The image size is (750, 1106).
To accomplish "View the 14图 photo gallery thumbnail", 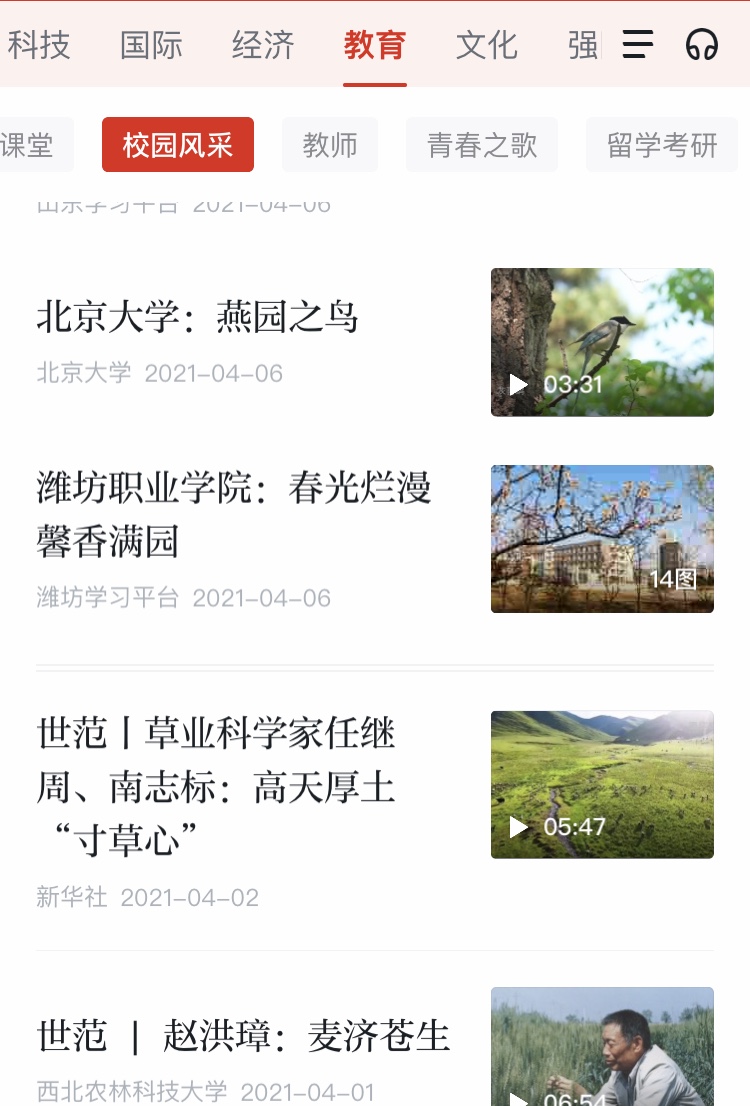I will click(602, 539).
